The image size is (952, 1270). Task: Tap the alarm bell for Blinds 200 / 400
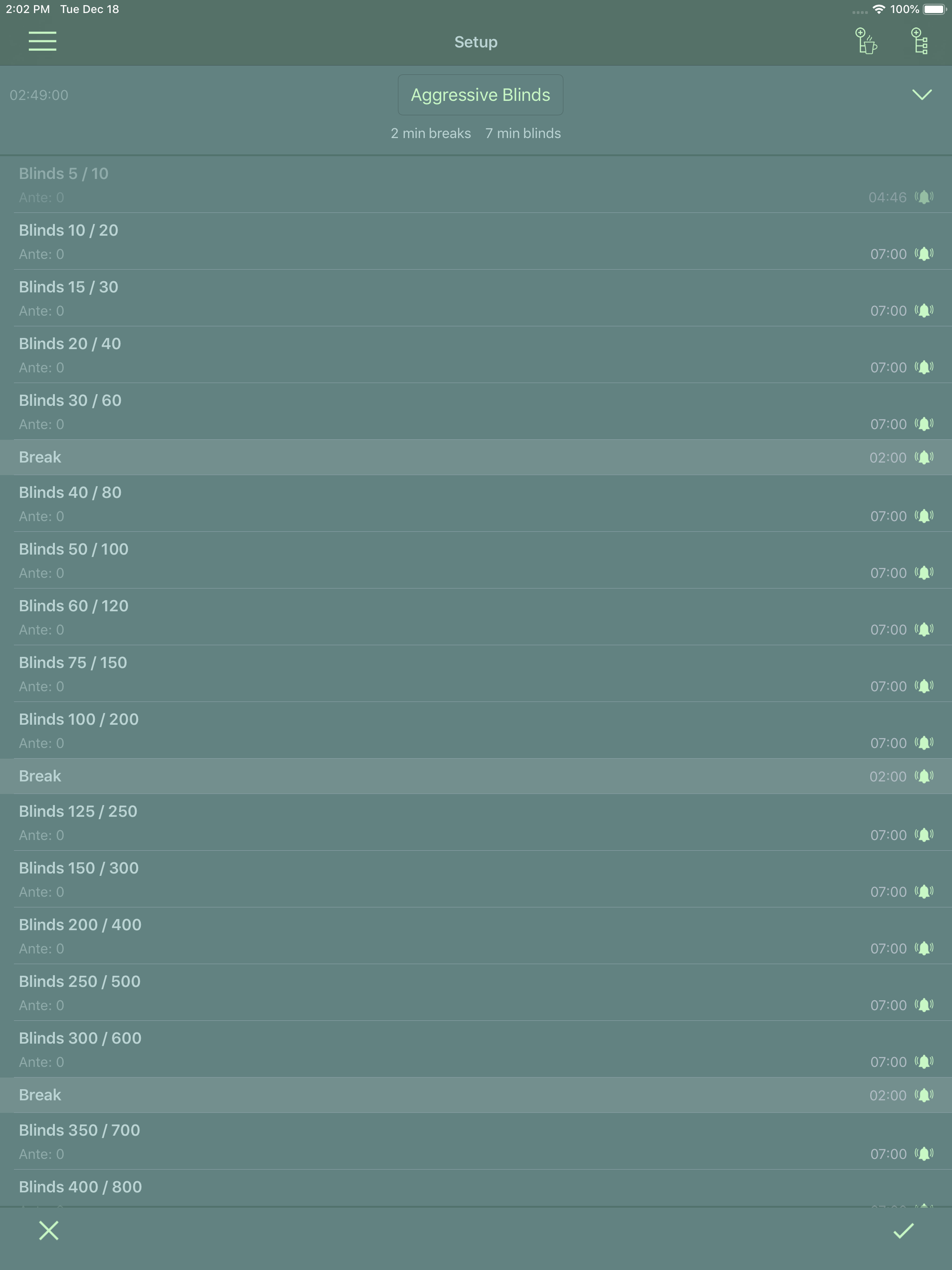click(x=925, y=948)
